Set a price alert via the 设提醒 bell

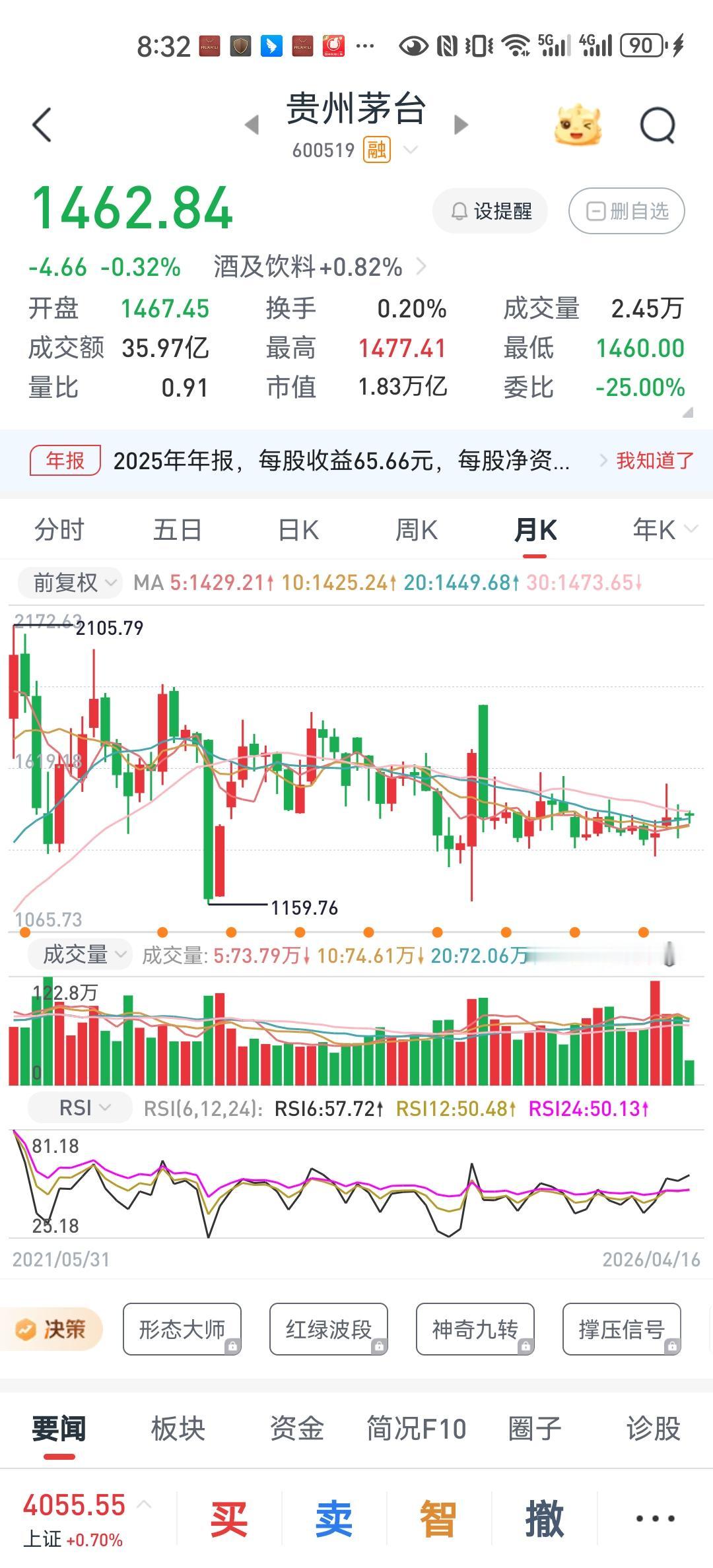point(491,211)
